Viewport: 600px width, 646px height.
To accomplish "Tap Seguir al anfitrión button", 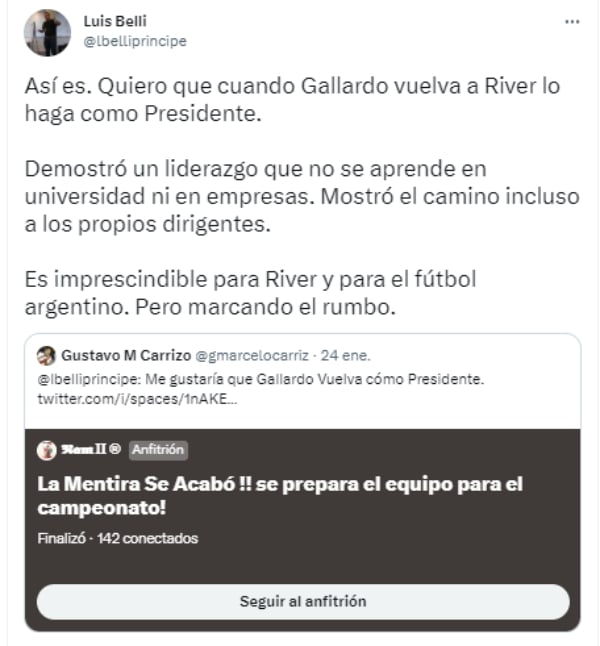I will click(302, 602).
